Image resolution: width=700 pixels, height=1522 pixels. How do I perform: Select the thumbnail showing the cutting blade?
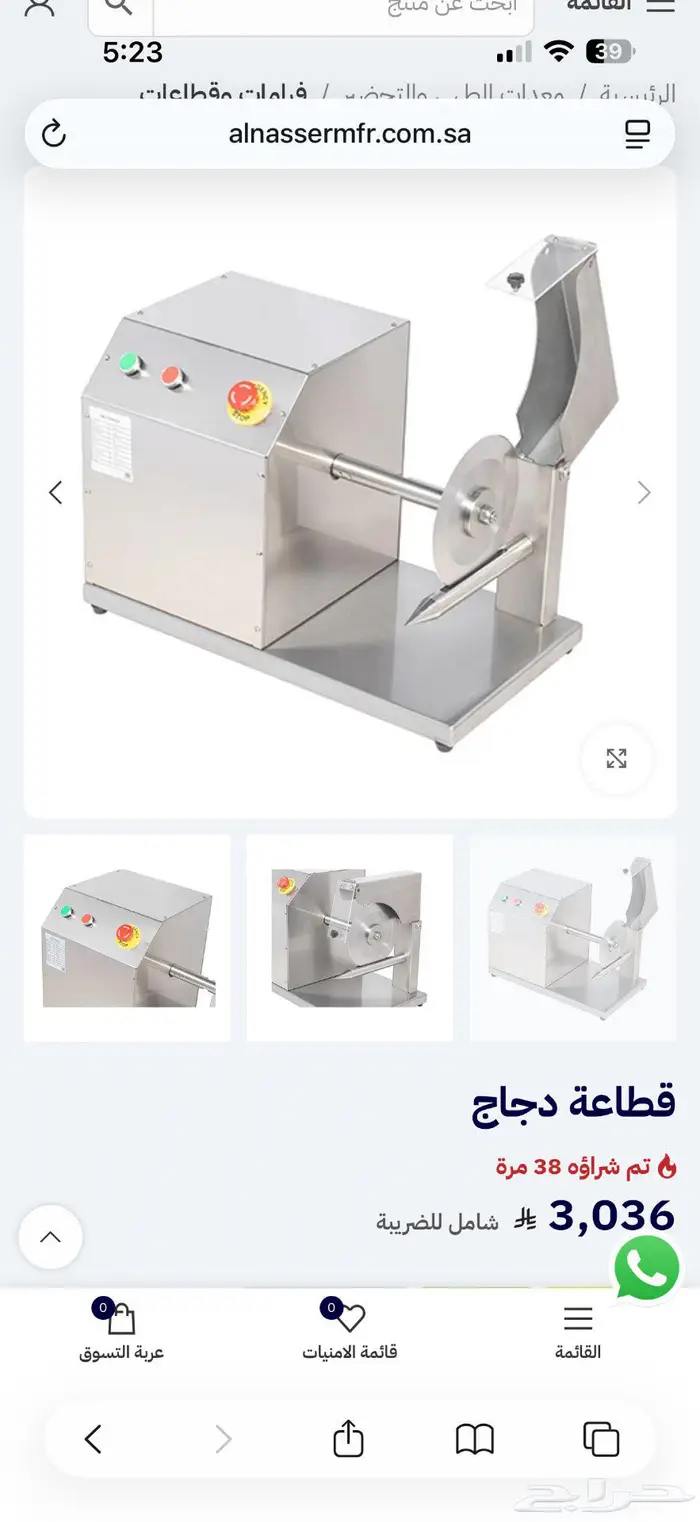click(349, 938)
